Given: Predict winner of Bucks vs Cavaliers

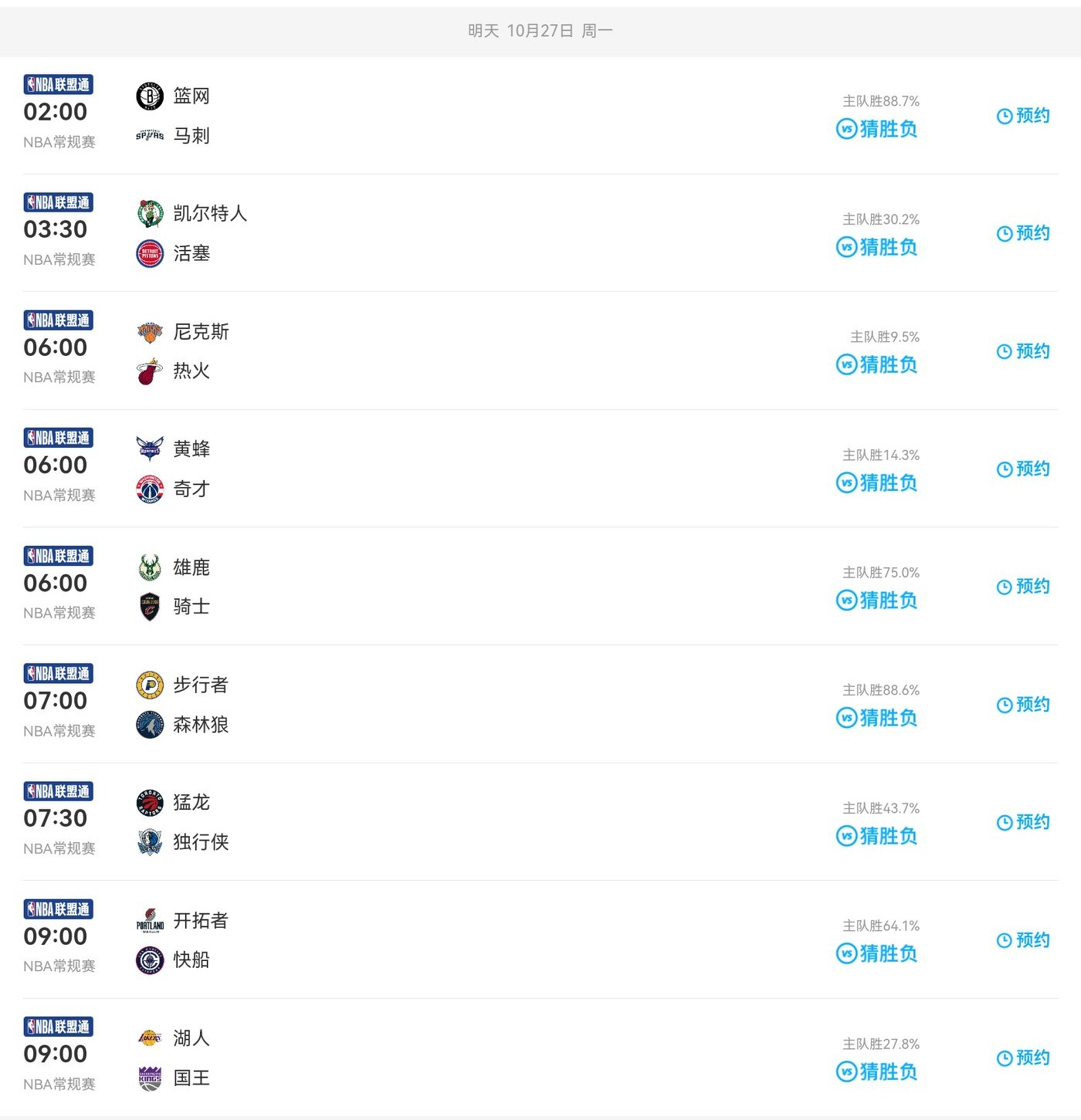Looking at the screenshot, I should click(x=877, y=600).
